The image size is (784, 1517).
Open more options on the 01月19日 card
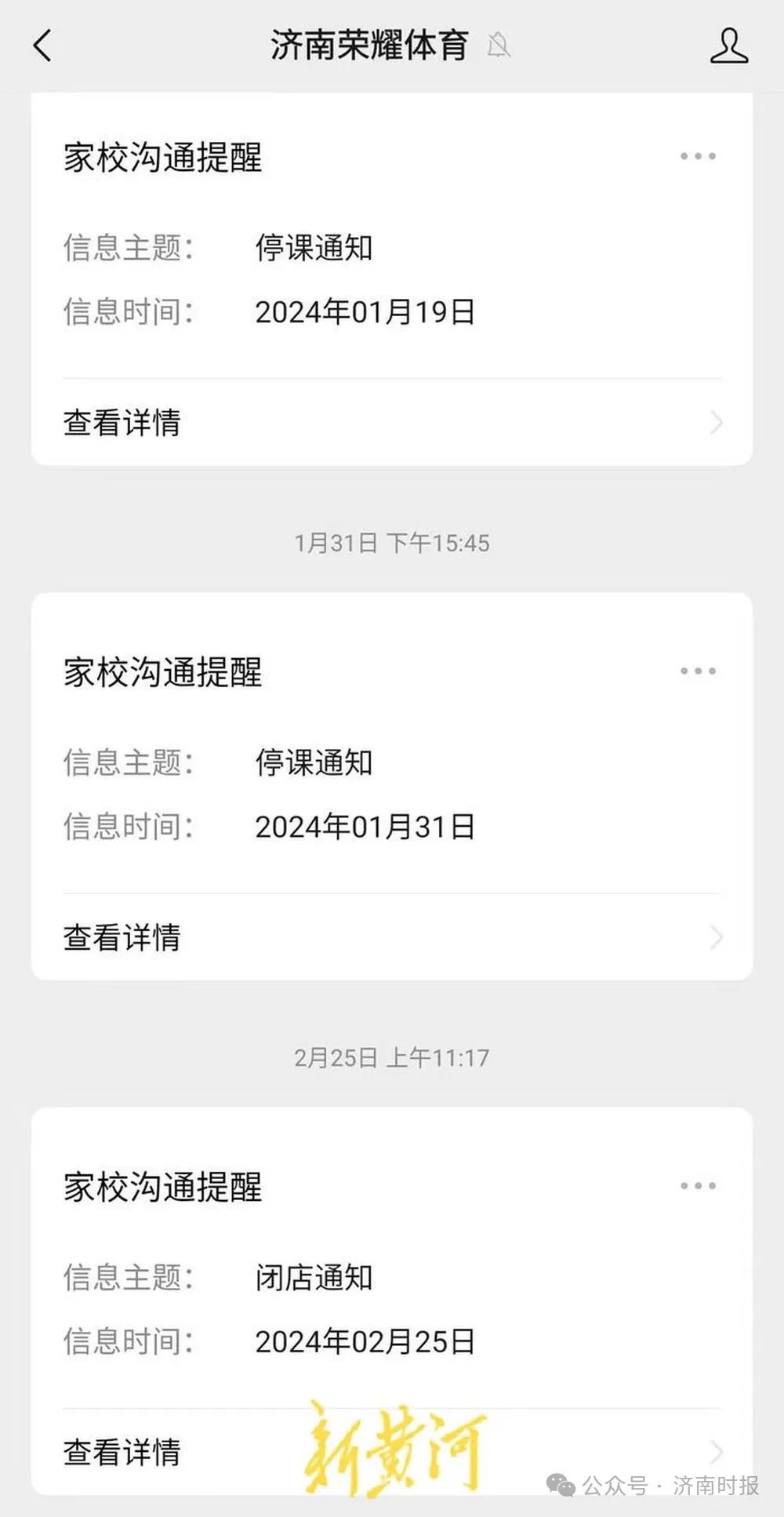pyautogui.click(x=698, y=156)
